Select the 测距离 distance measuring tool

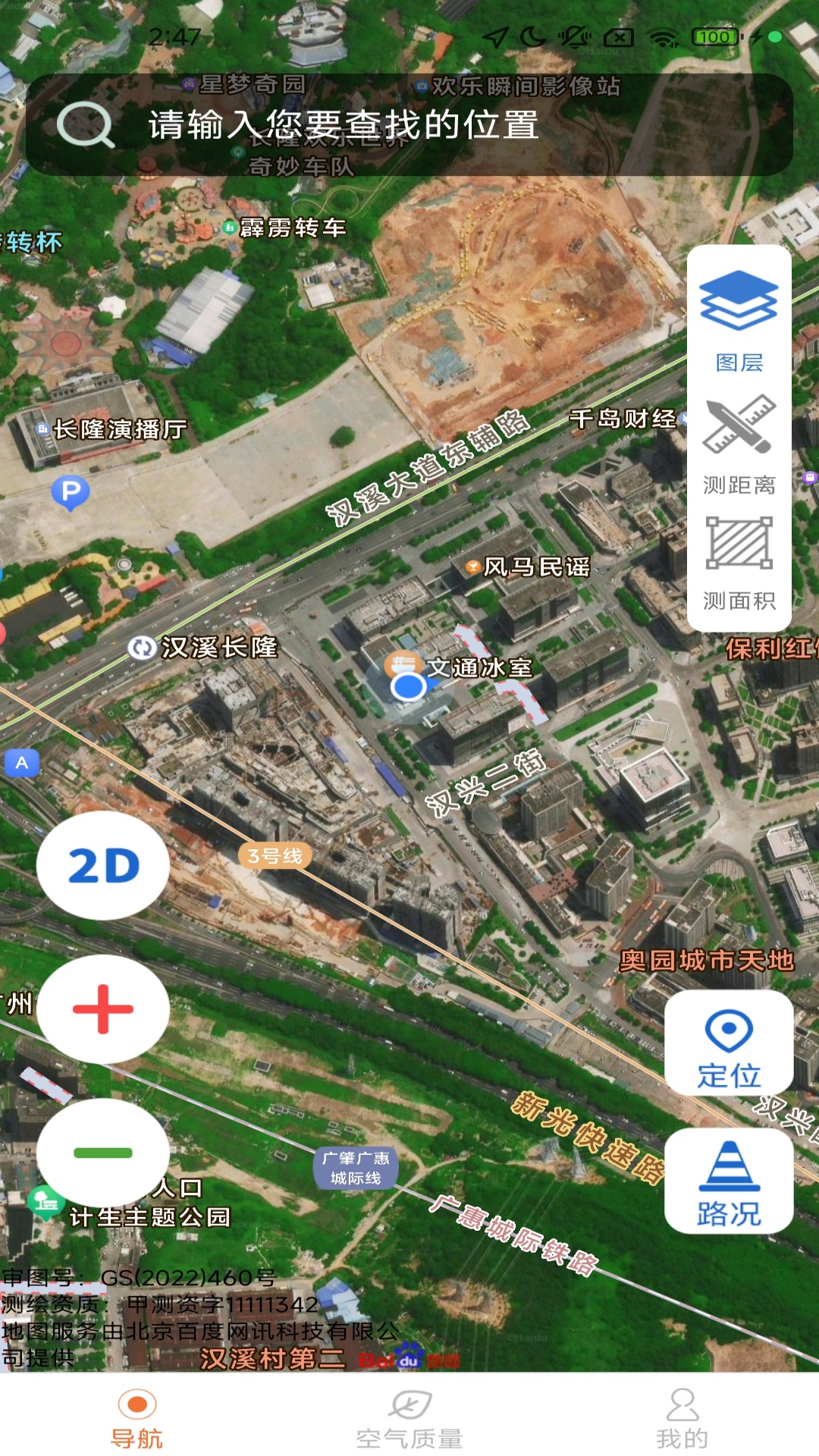(738, 440)
